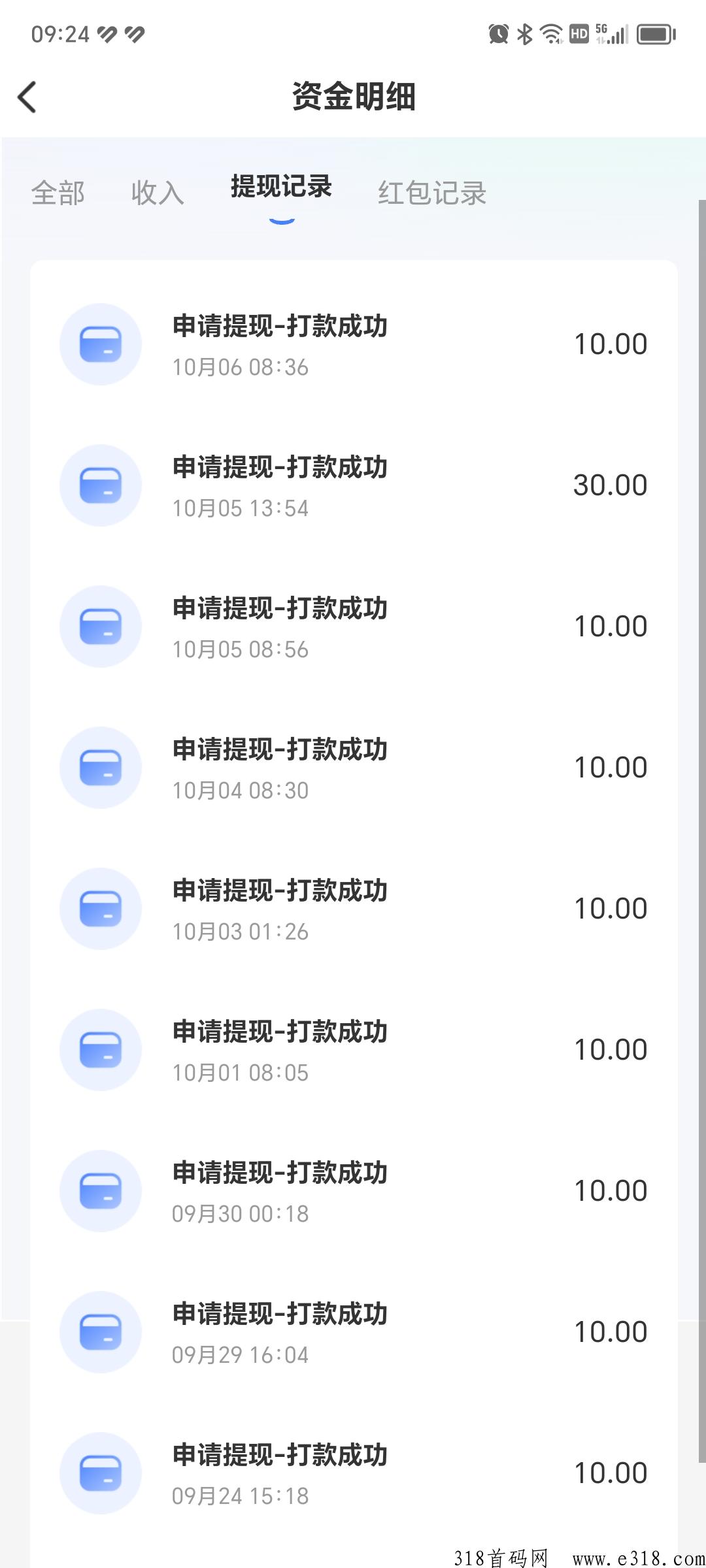Open the withdrawal entry from 09月29 16:04
This screenshot has width=706, height=1568.
coord(354,1332)
